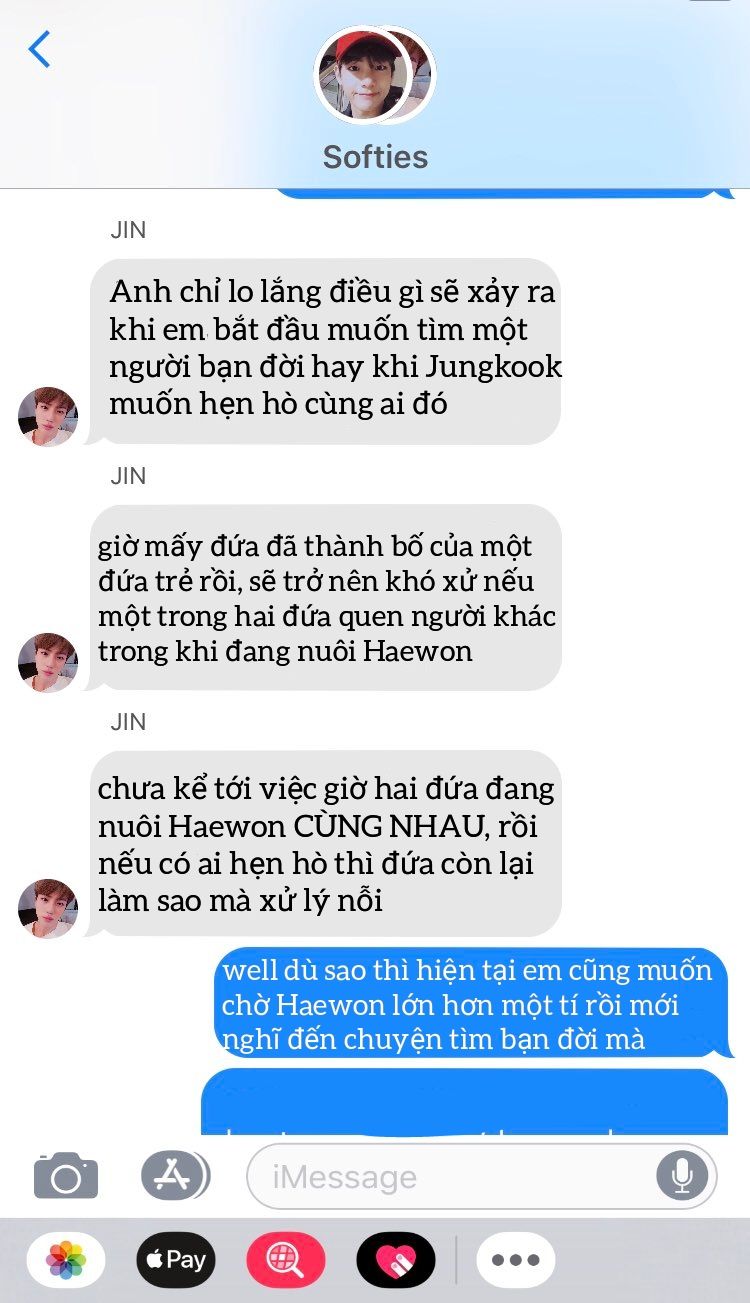This screenshot has width=750, height=1303.
Task: Go back to the messages list
Action: pos(40,48)
